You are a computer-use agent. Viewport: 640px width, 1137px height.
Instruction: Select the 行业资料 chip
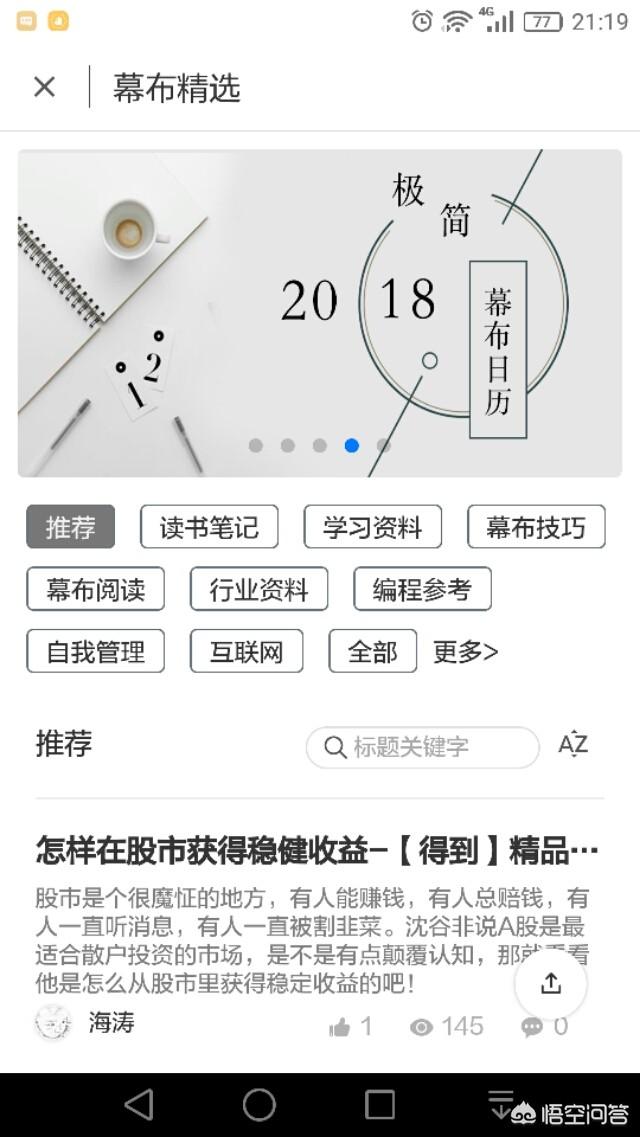(x=259, y=589)
